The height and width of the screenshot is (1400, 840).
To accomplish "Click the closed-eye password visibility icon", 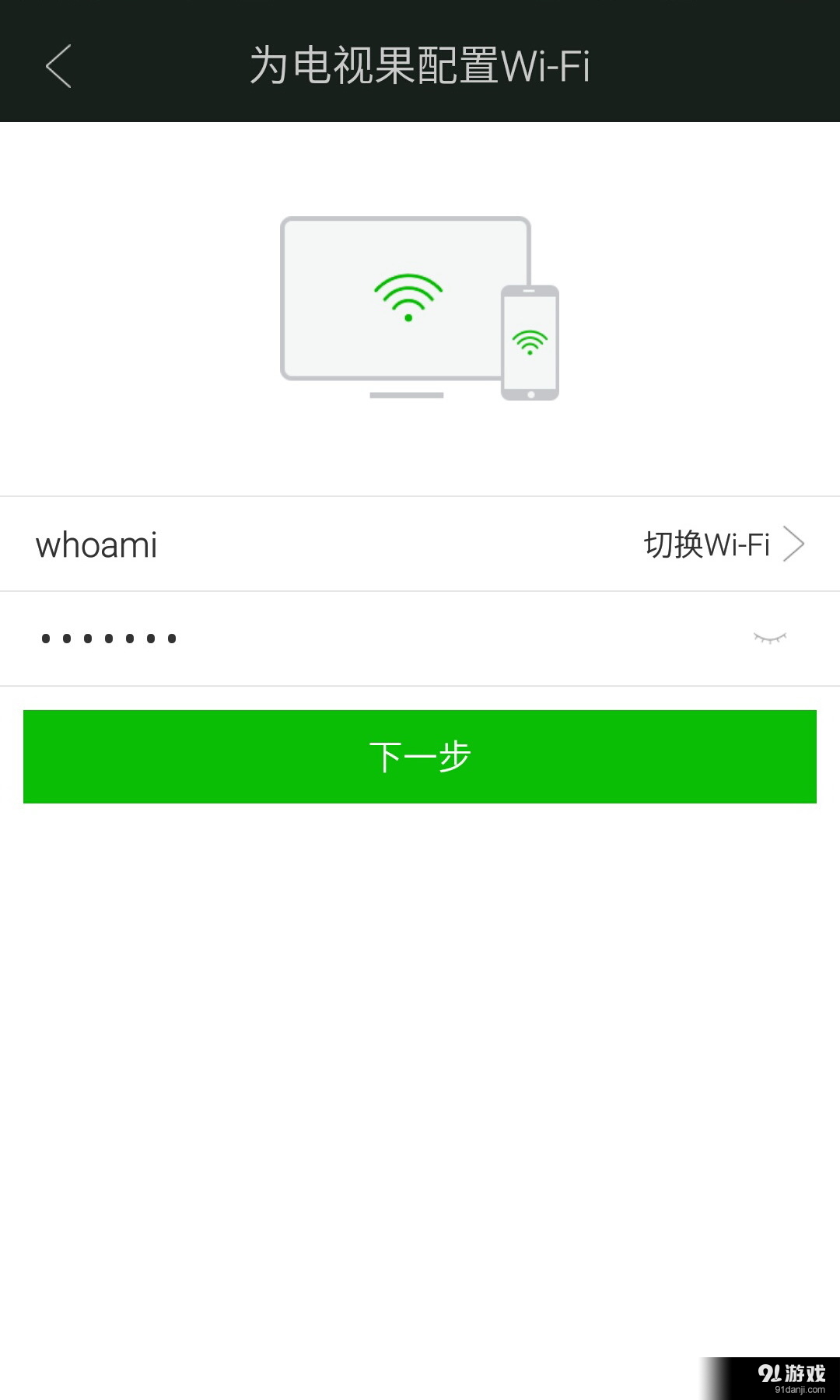I will (770, 638).
